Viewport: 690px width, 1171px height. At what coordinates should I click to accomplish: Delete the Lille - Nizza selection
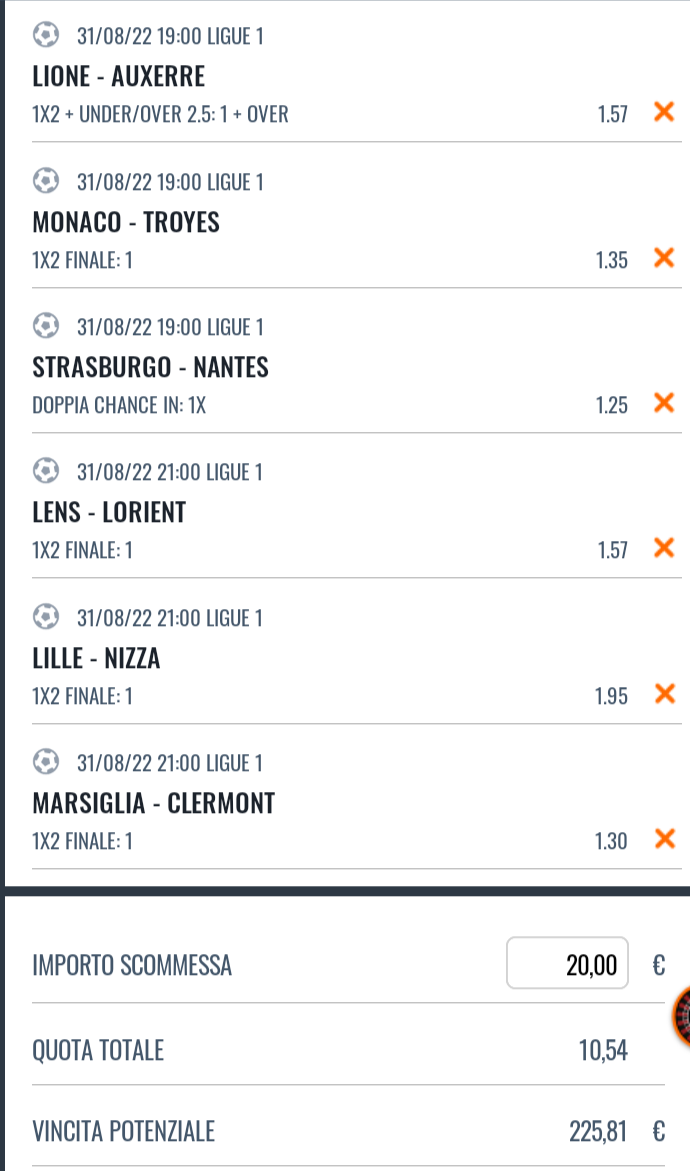pyautogui.click(x=662, y=694)
